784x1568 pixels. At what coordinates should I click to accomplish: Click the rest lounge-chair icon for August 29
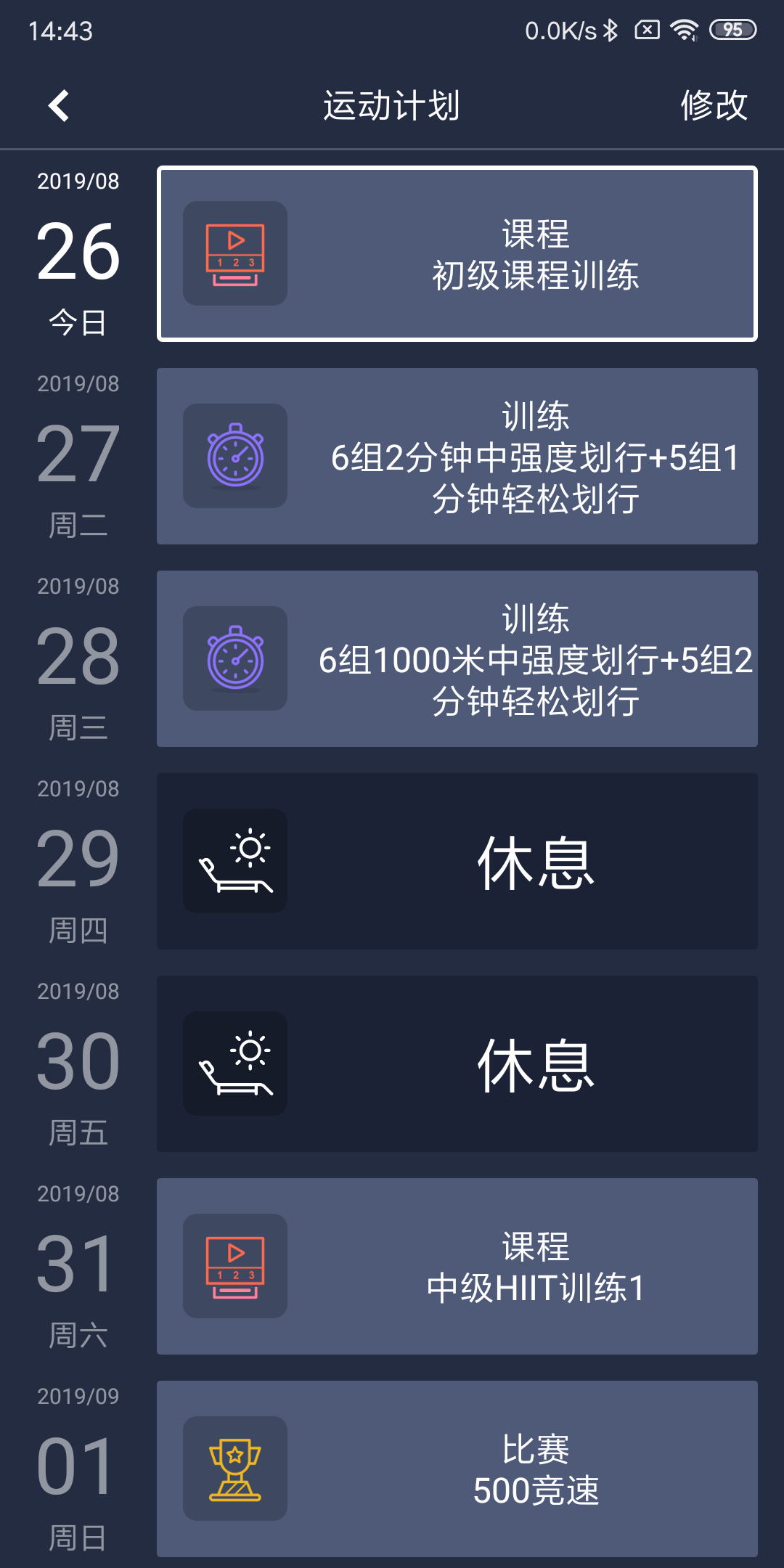(235, 860)
